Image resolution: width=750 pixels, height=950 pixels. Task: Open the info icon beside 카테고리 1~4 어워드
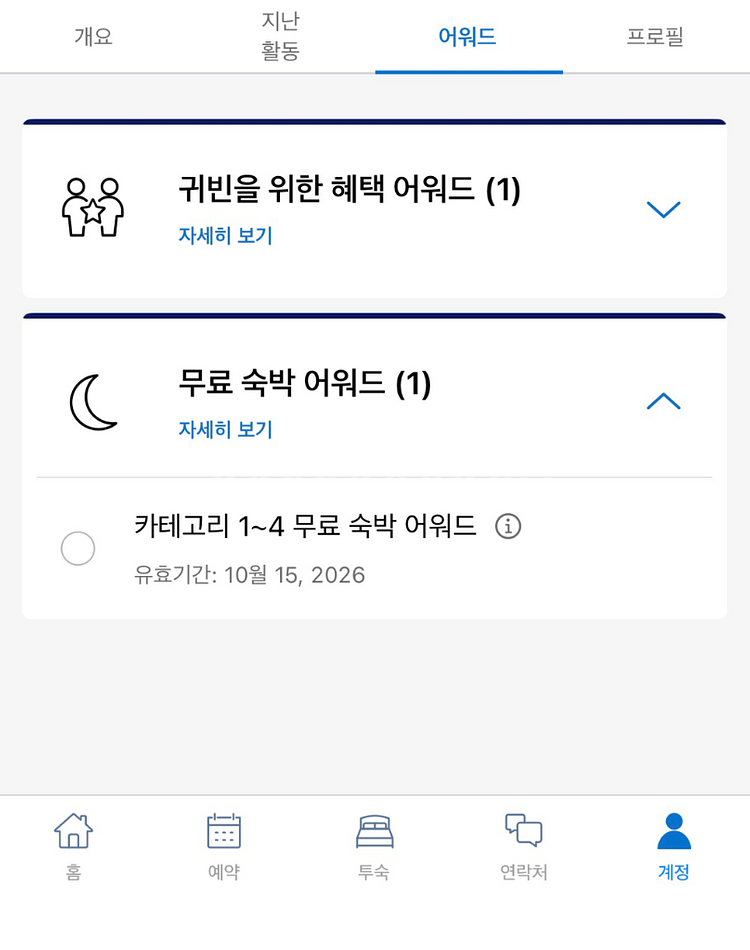(508, 526)
